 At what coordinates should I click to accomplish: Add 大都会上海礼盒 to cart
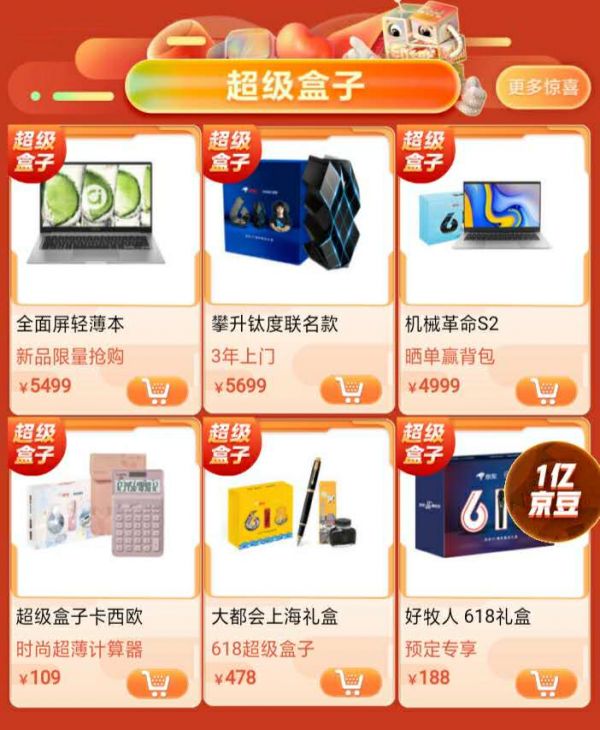click(x=351, y=683)
